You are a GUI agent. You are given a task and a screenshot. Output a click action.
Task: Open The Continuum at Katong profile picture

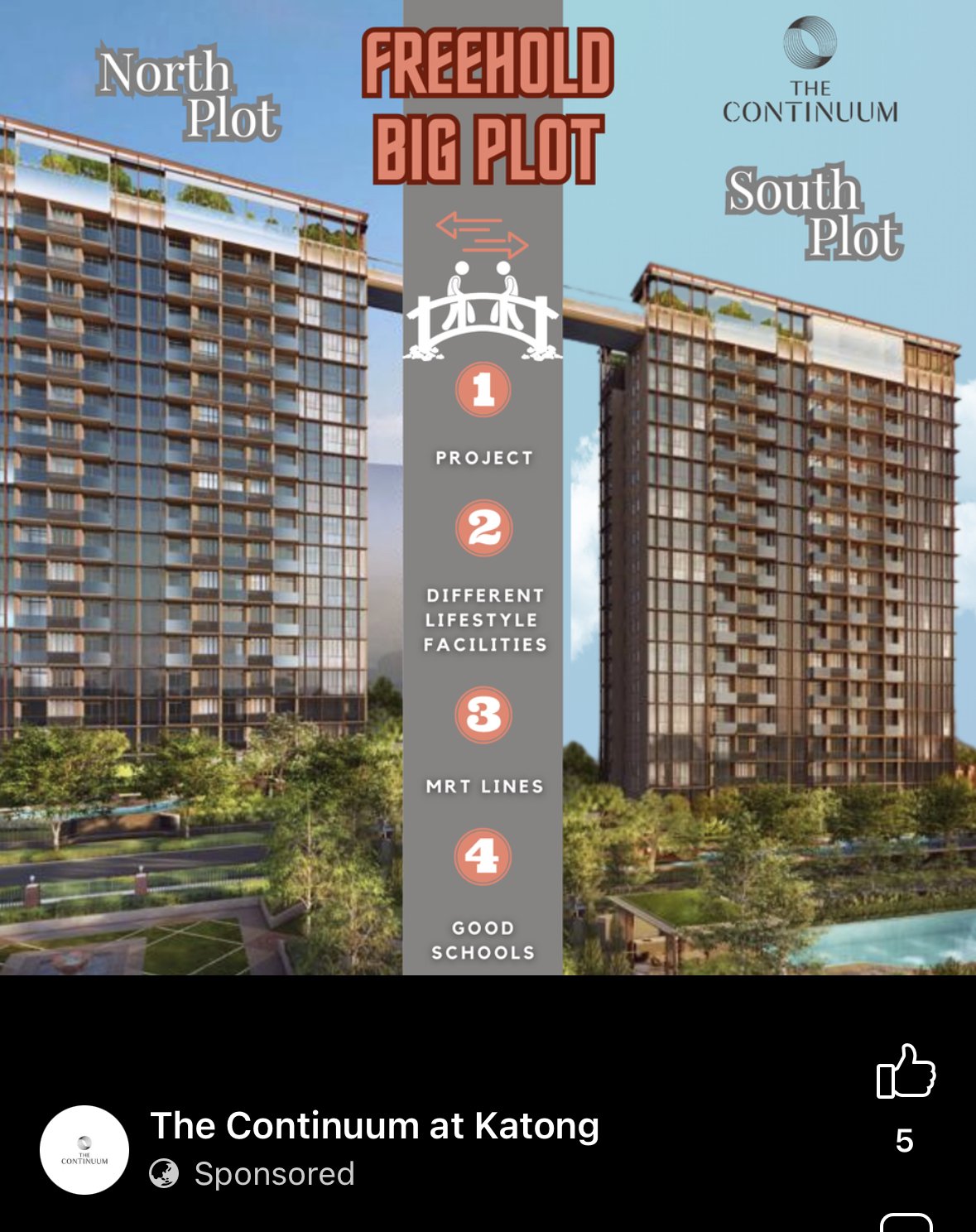[84, 1149]
